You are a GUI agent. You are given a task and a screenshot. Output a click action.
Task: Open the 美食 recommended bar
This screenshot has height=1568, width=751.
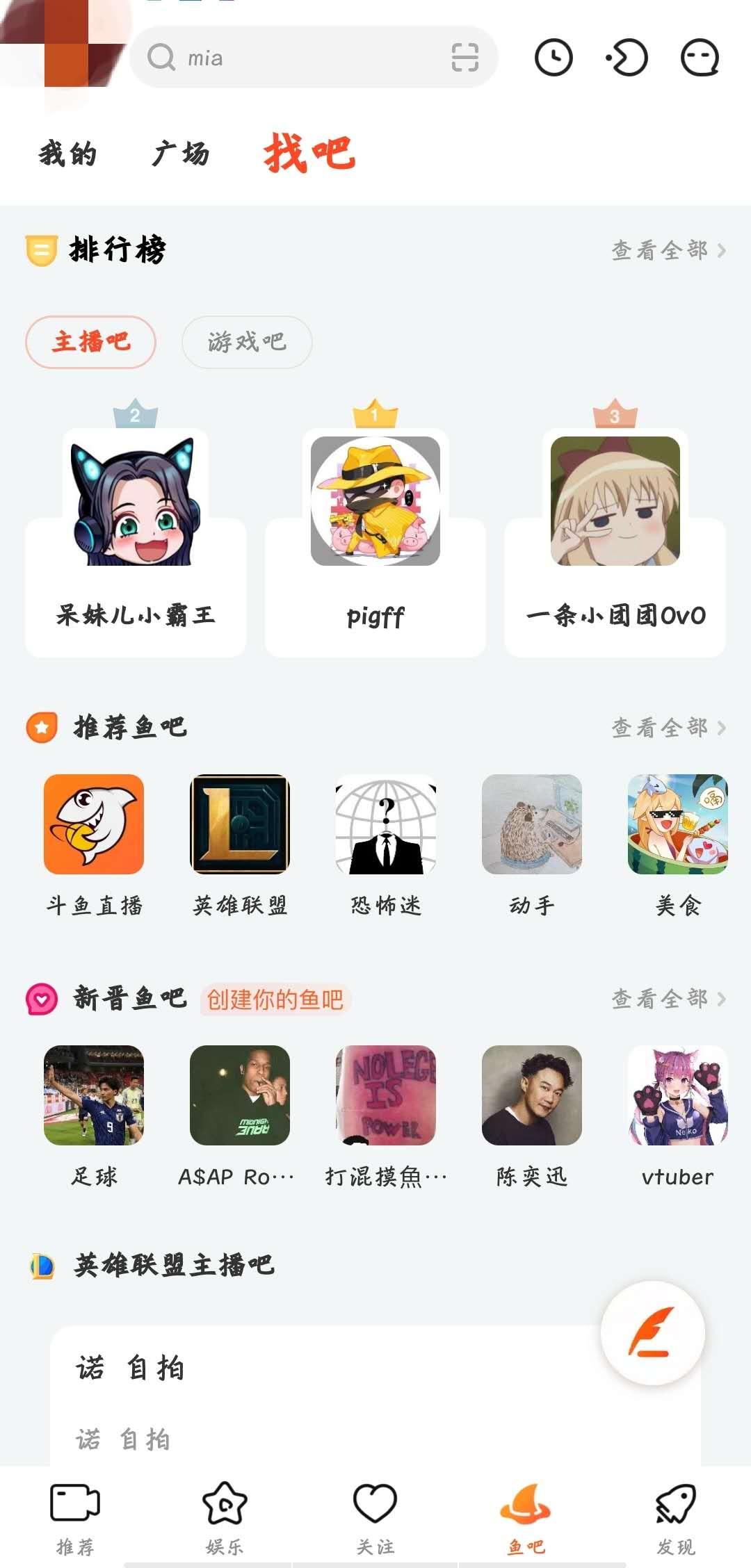677,844
